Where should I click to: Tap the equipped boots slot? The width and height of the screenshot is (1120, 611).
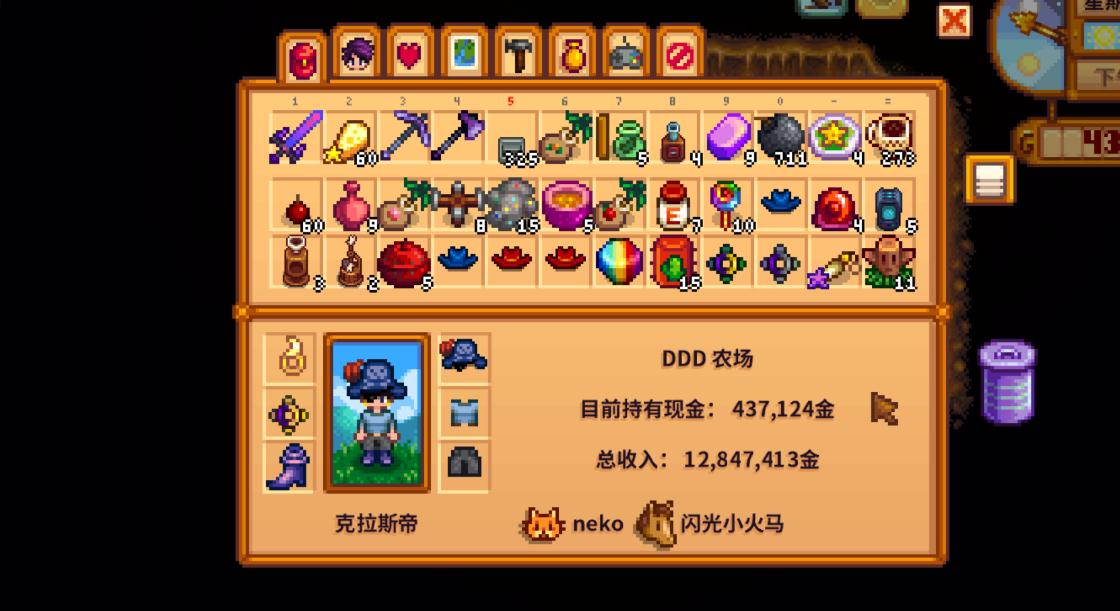290,467
